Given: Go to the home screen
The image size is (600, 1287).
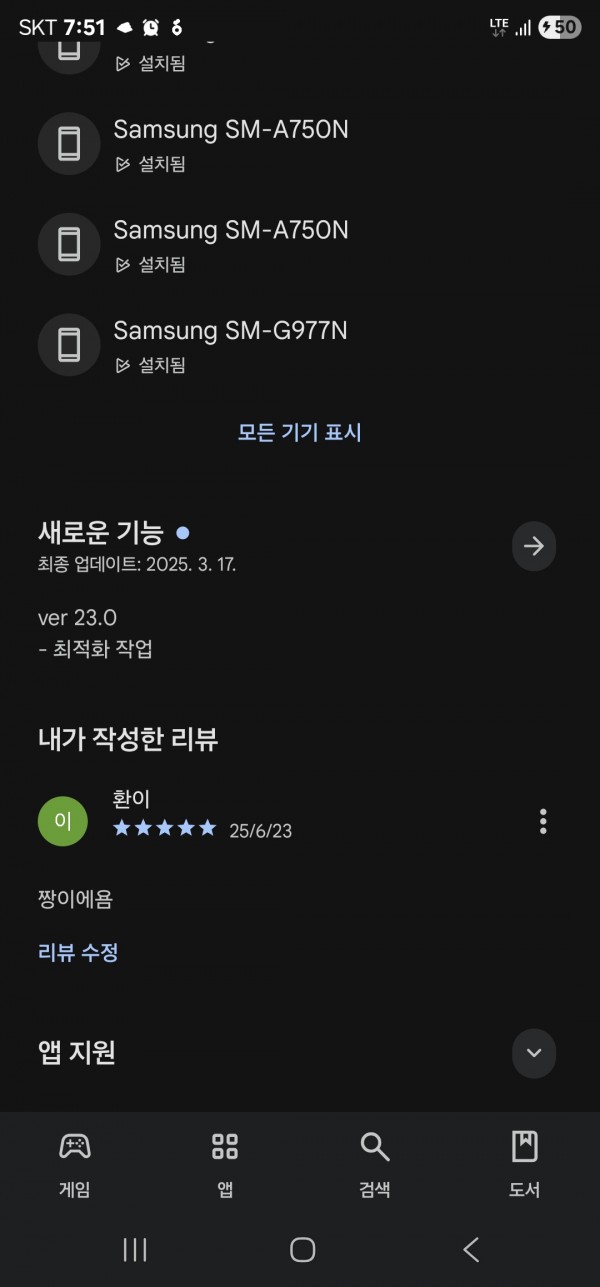Looking at the screenshot, I should click(x=302, y=1249).
